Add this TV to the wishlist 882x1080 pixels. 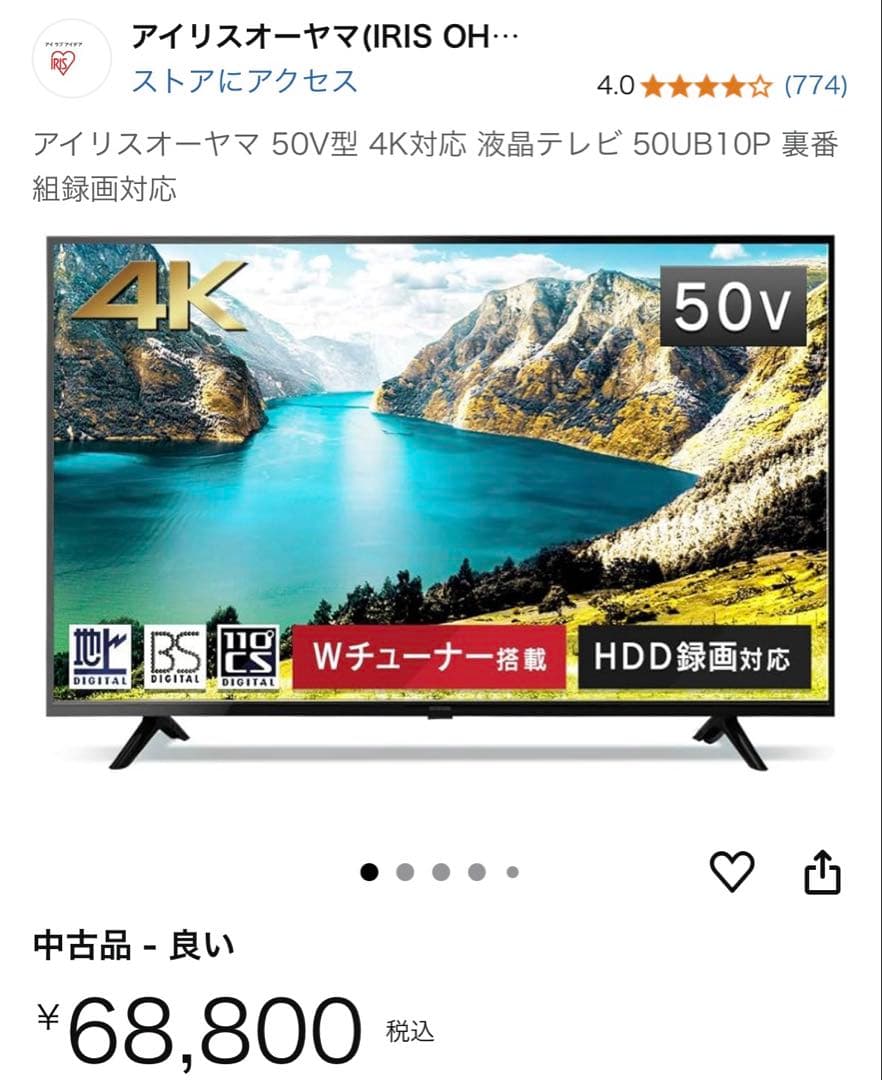pyautogui.click(x=732, y=872)
